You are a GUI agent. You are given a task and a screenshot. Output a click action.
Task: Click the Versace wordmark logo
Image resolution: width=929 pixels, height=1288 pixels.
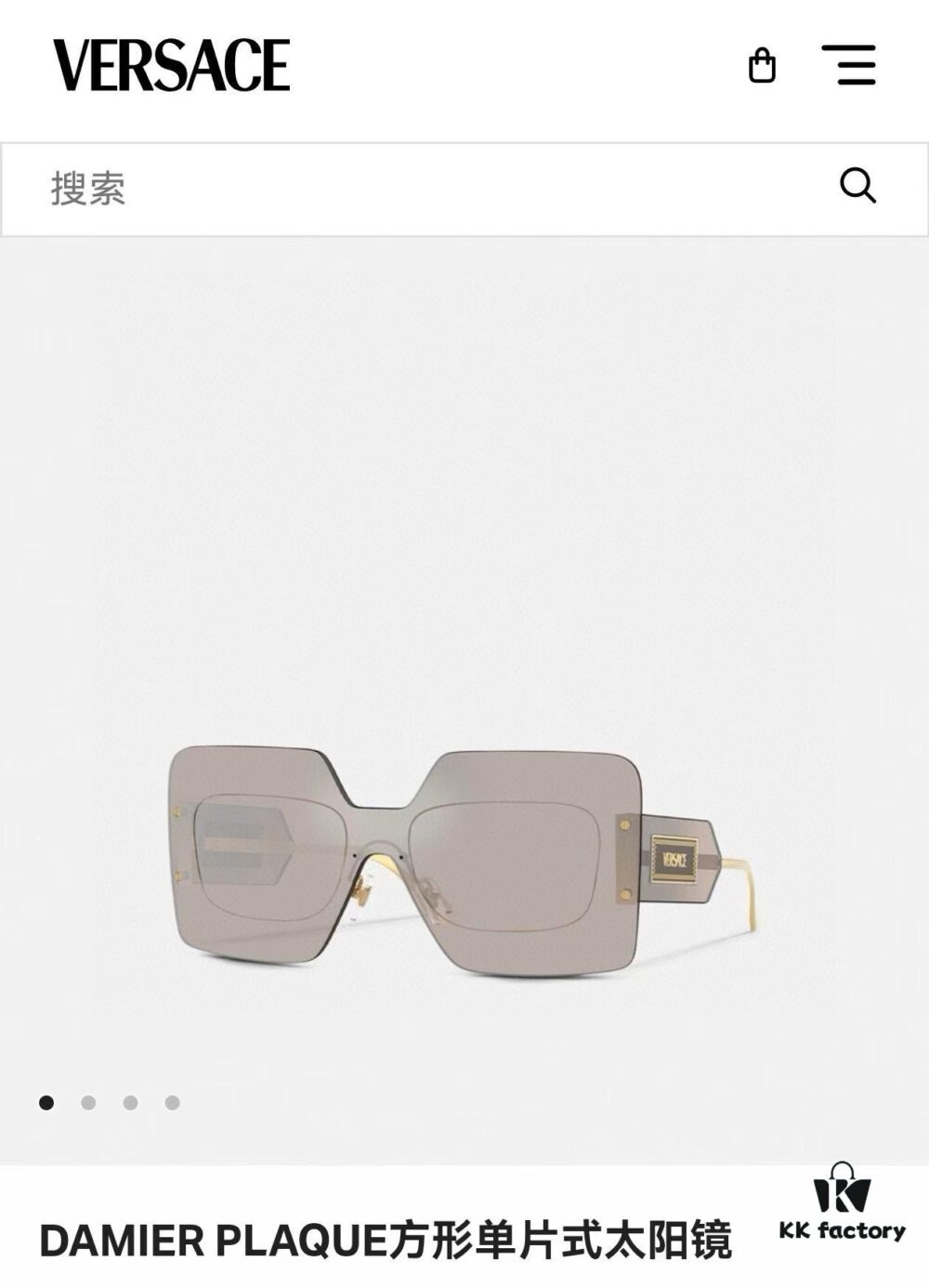[172, 63]
